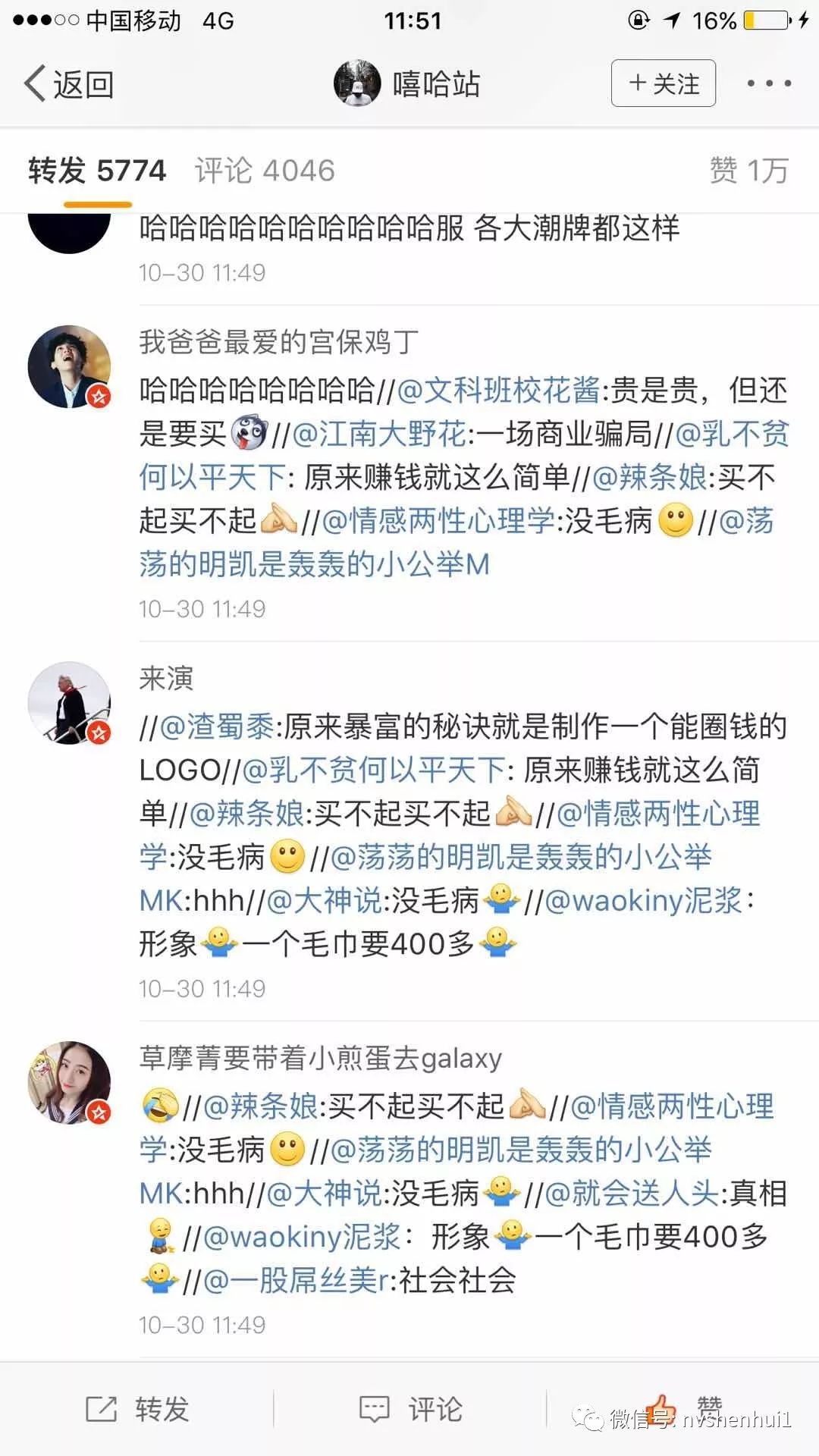Switch to the 赞 1万 tab

pyautogui.click(x=748, y=171)
